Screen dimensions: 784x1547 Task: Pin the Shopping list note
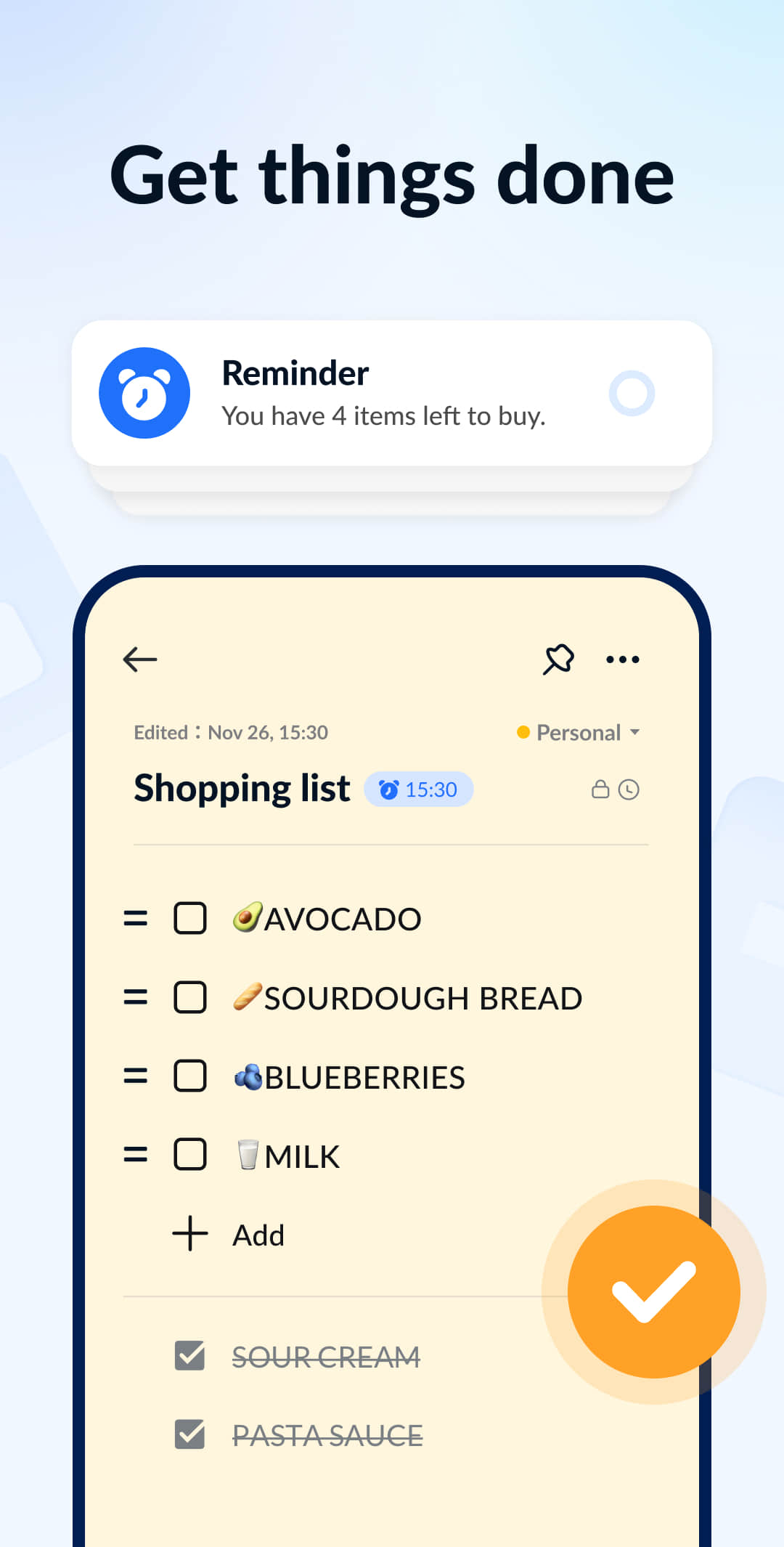click(x=558, y=659)
